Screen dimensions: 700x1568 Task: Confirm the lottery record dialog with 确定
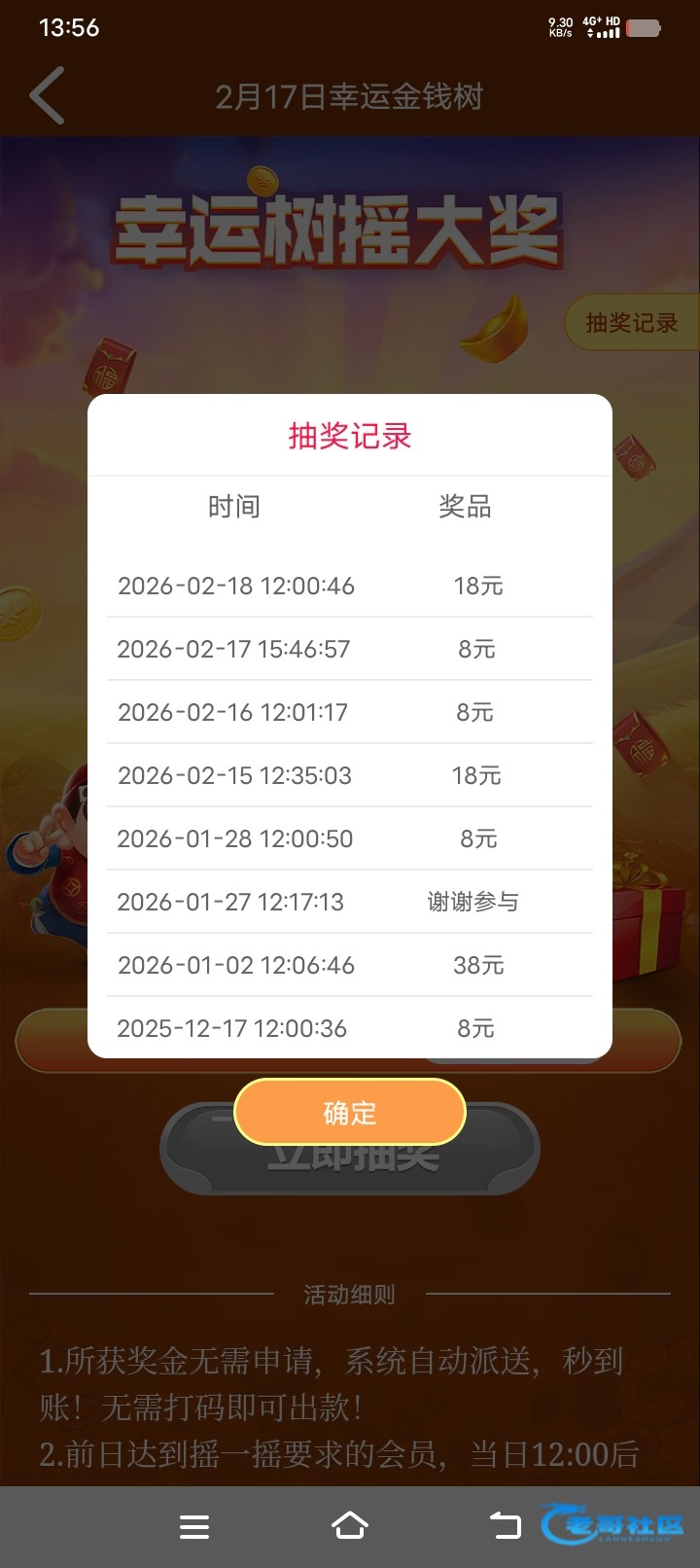pos(350,1112)
